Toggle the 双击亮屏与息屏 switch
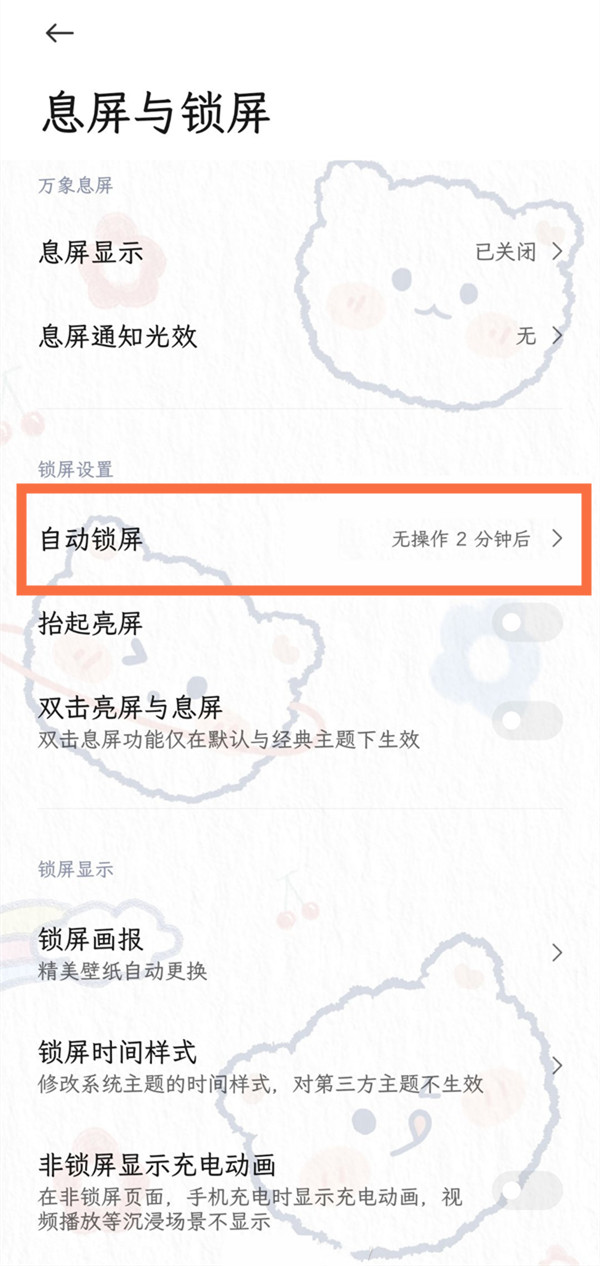The height and width of the screenshot is (1266, 600). coord(527,721)
